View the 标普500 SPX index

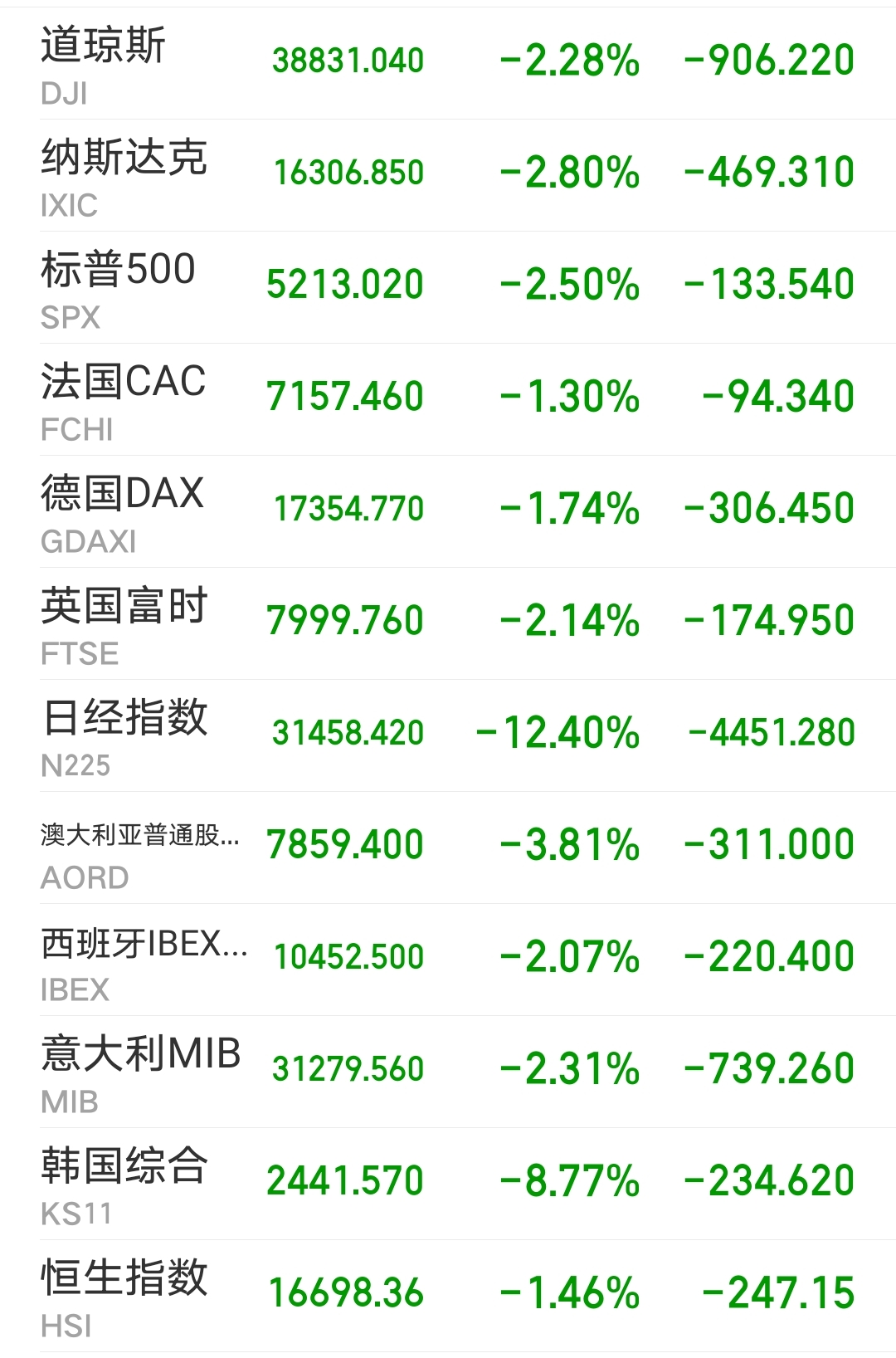point(448,287)
